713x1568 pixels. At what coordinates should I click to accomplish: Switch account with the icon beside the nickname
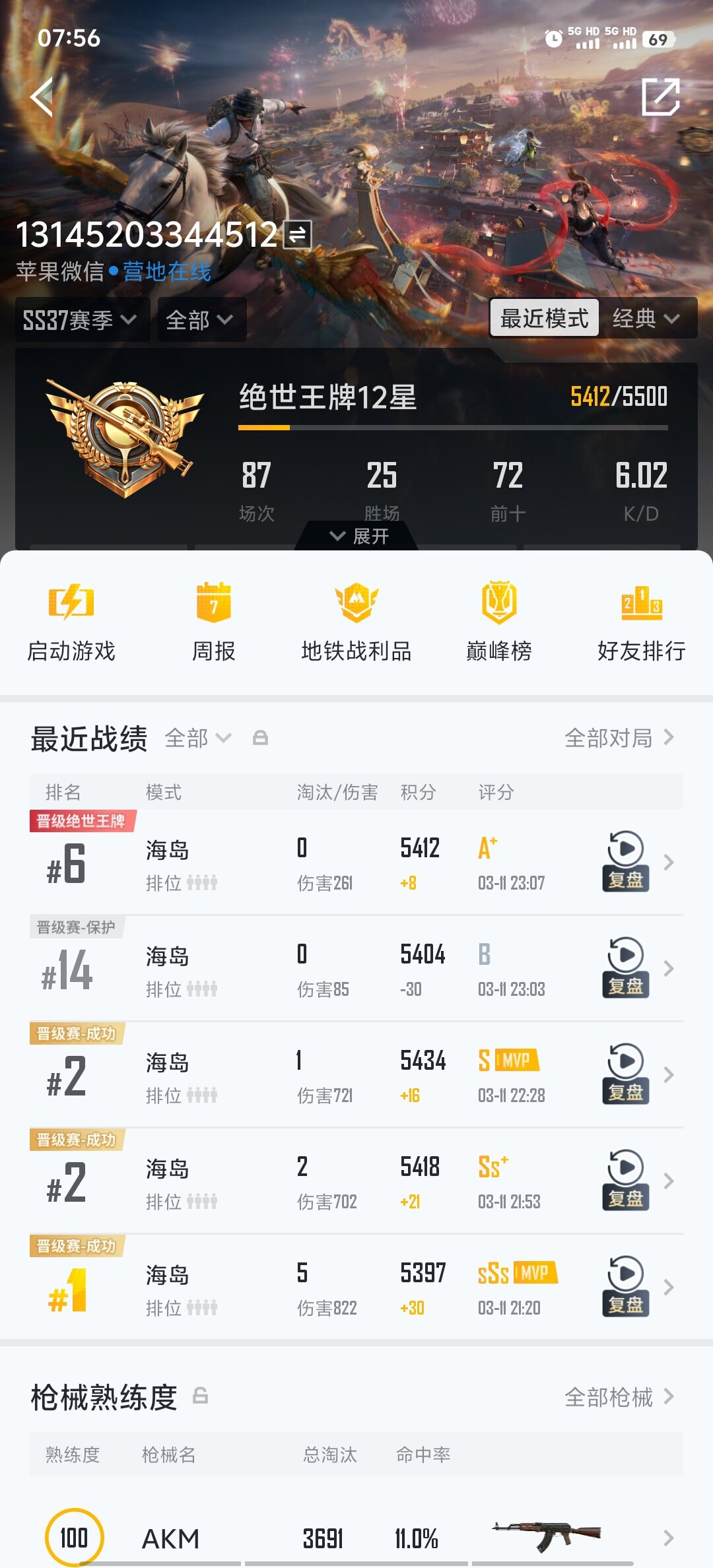point(297,234)
